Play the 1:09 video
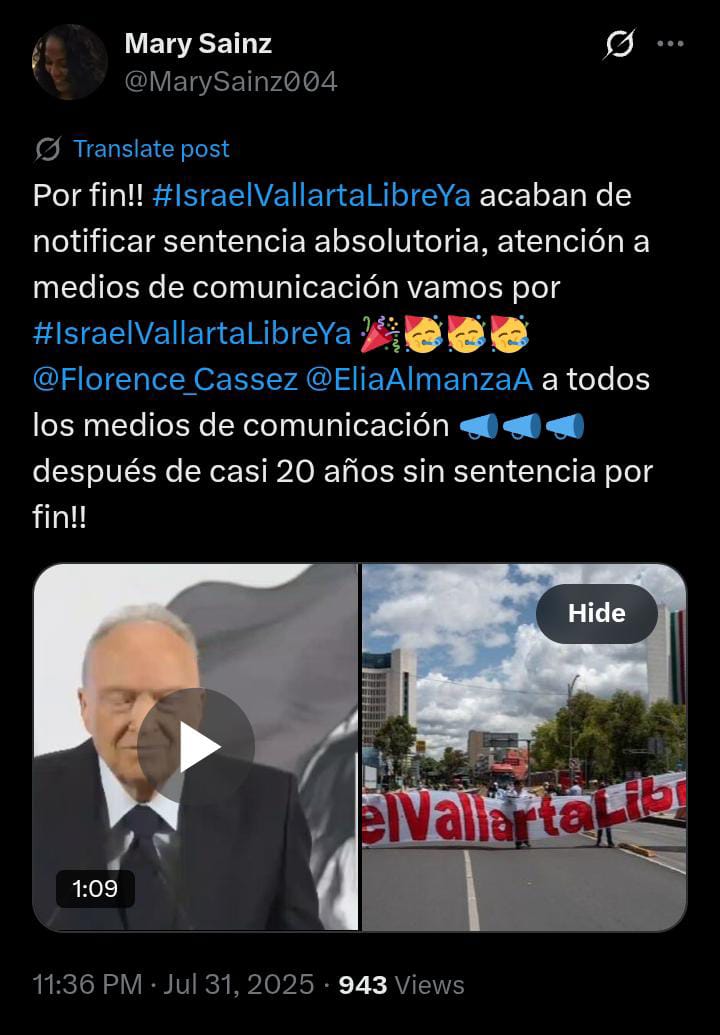The width and height of the screenshot is (720, 1035). point(196,746)
